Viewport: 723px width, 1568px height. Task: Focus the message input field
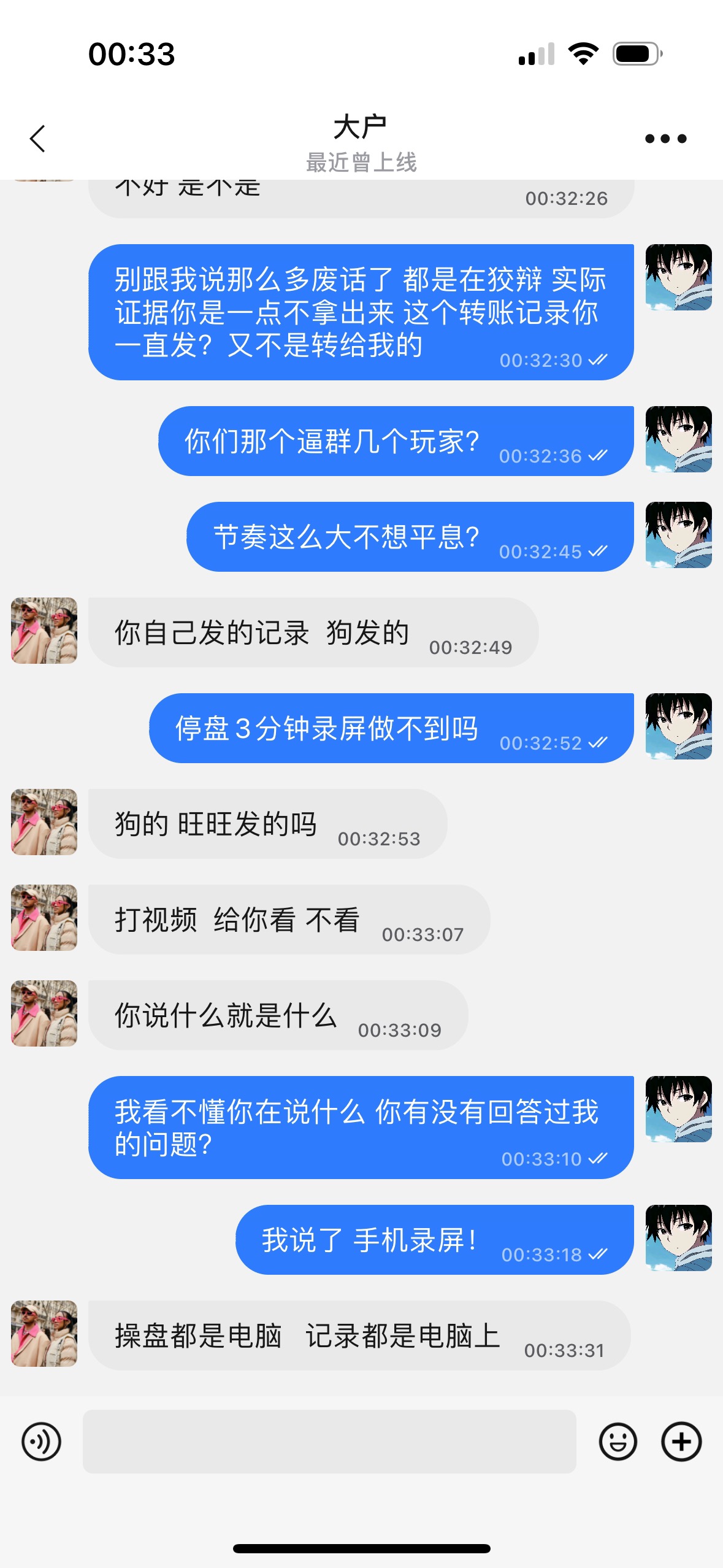coord(329,1441)
